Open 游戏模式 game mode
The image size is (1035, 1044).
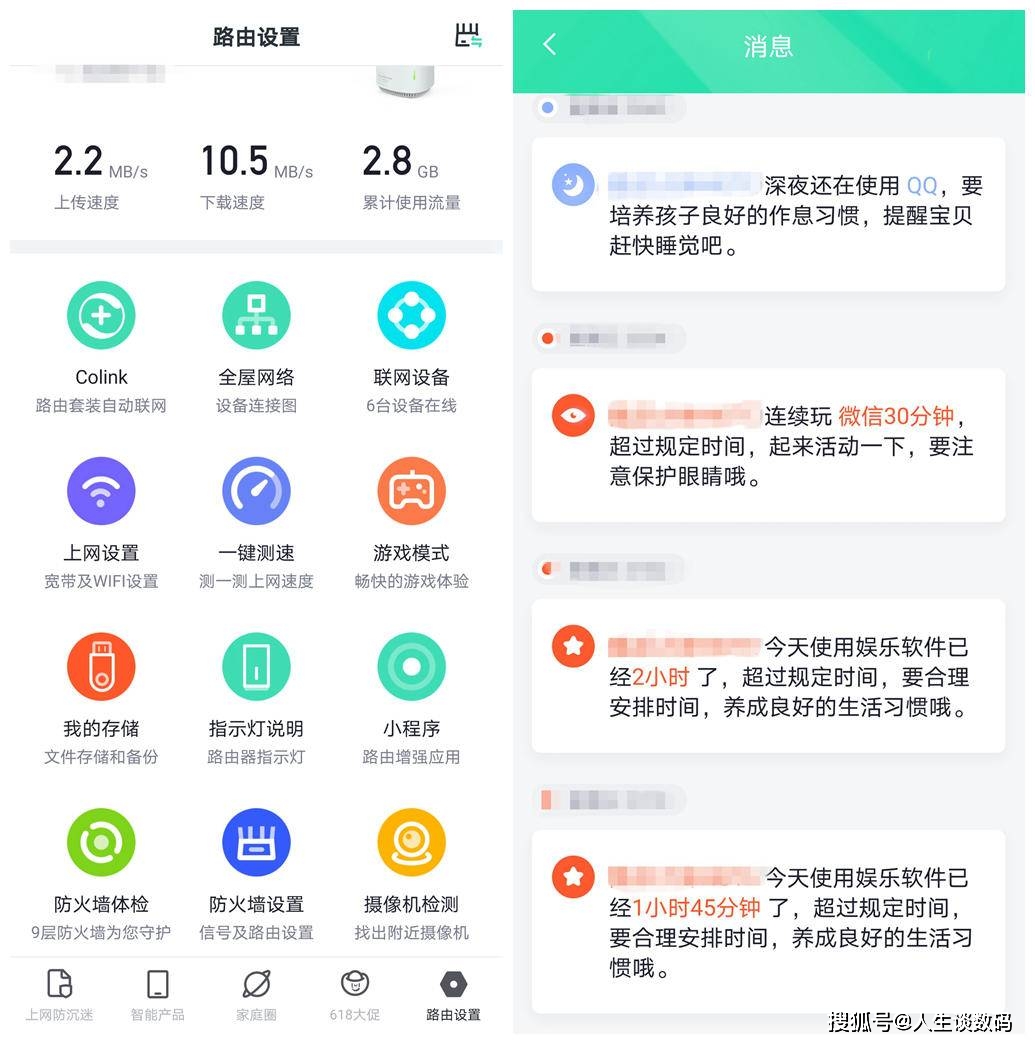click(411, 491)
